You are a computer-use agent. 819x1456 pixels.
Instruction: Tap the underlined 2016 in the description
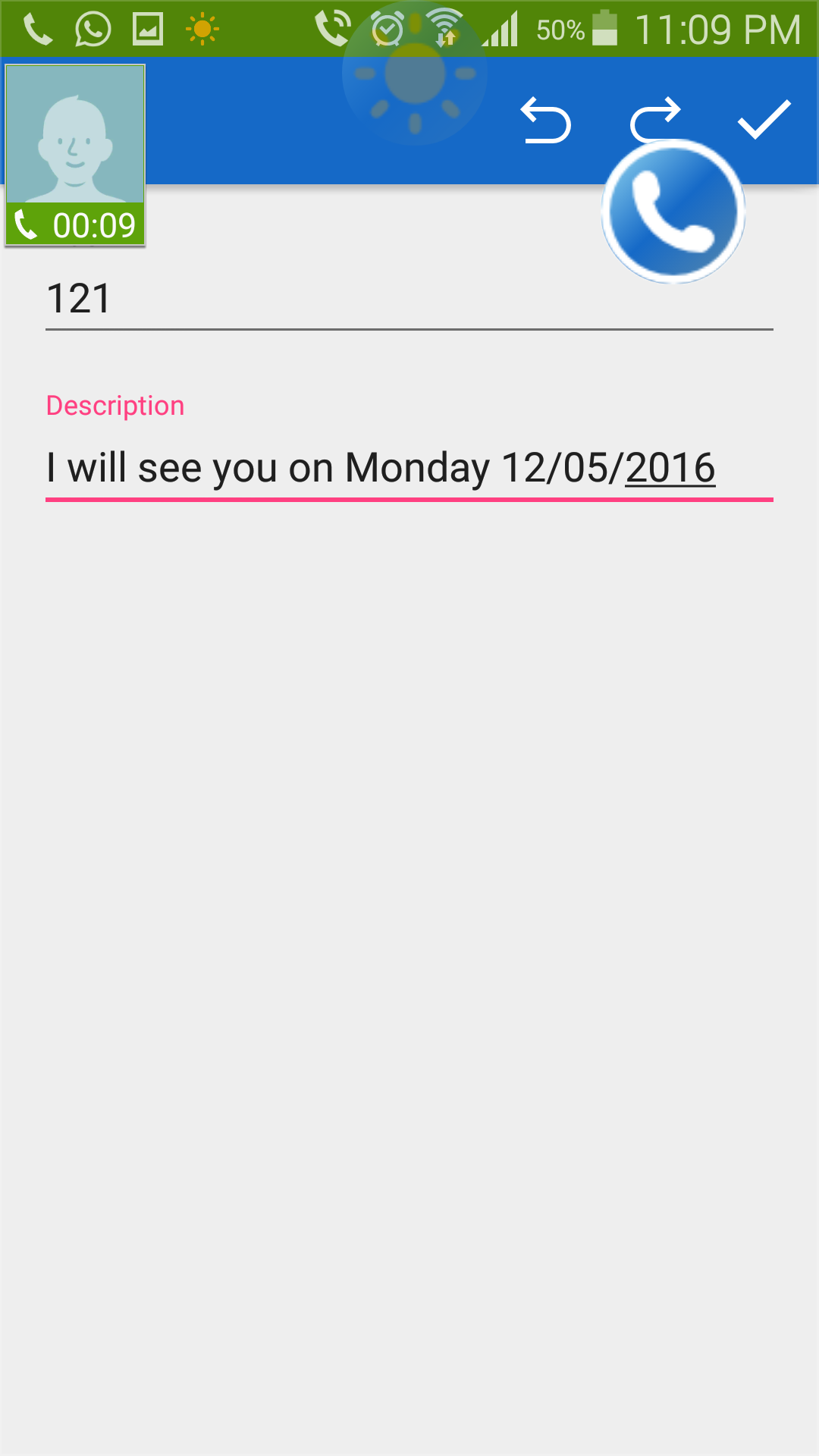point(670,468)
